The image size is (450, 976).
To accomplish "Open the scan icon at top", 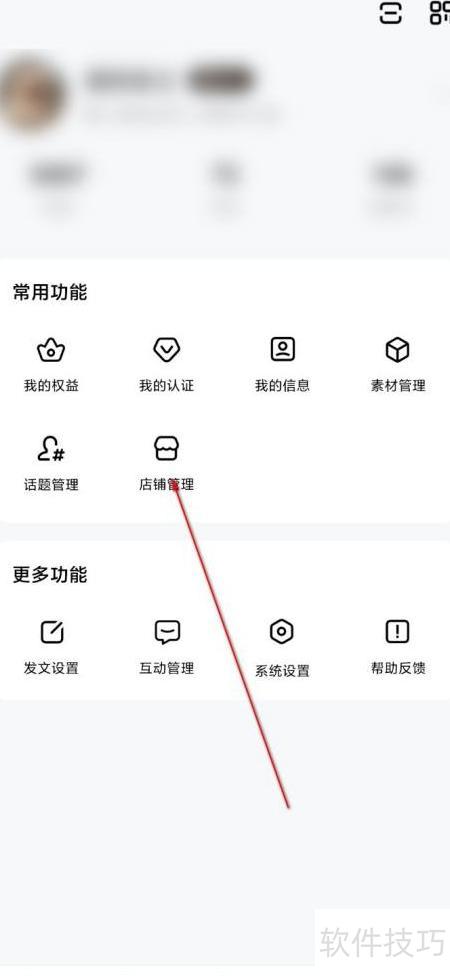I will point(390,12).
